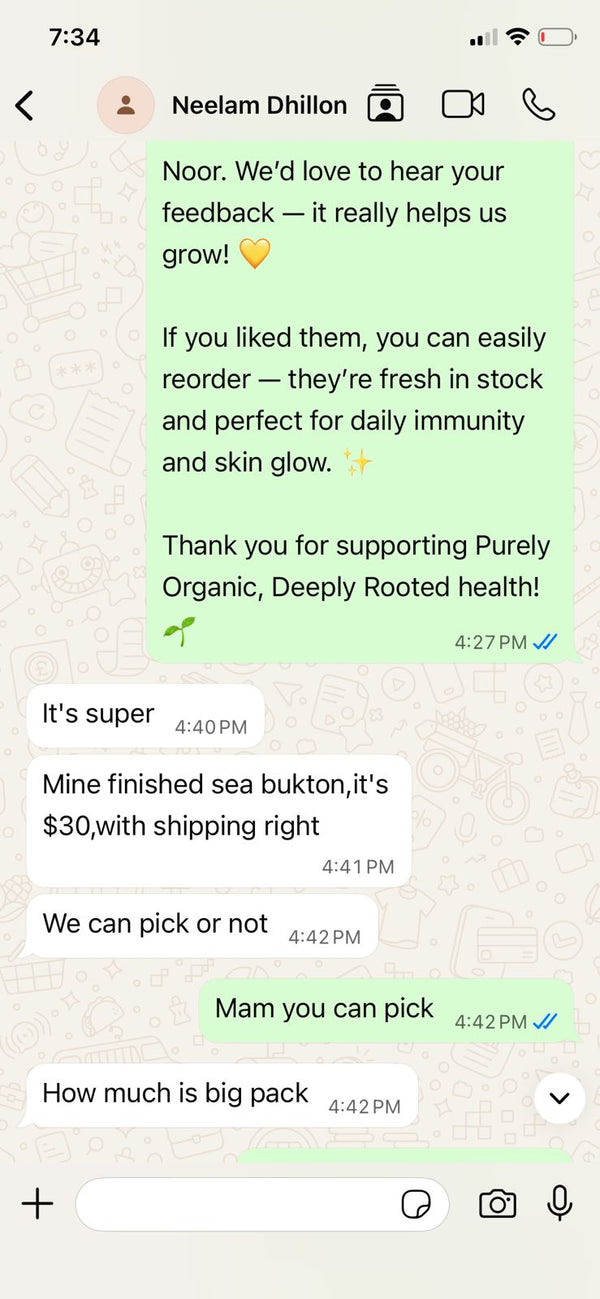Open the camera to send a photo
The image size is (600, 1299).
tap(497, 1204)
